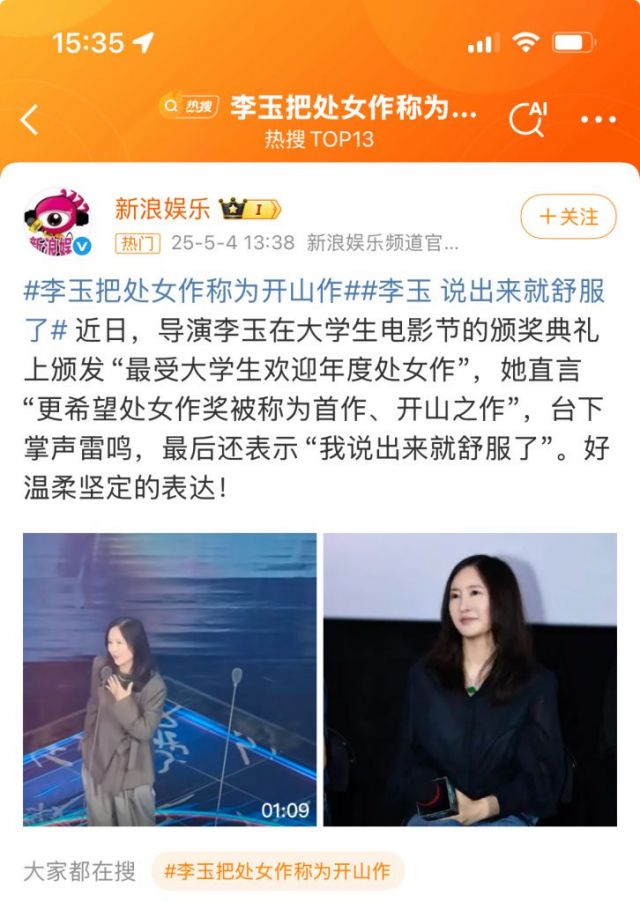Image resolution: width=640 pixels, height=902 pixels.
Task: Open the photo of woman in black jacket
Action: point(469,679)
